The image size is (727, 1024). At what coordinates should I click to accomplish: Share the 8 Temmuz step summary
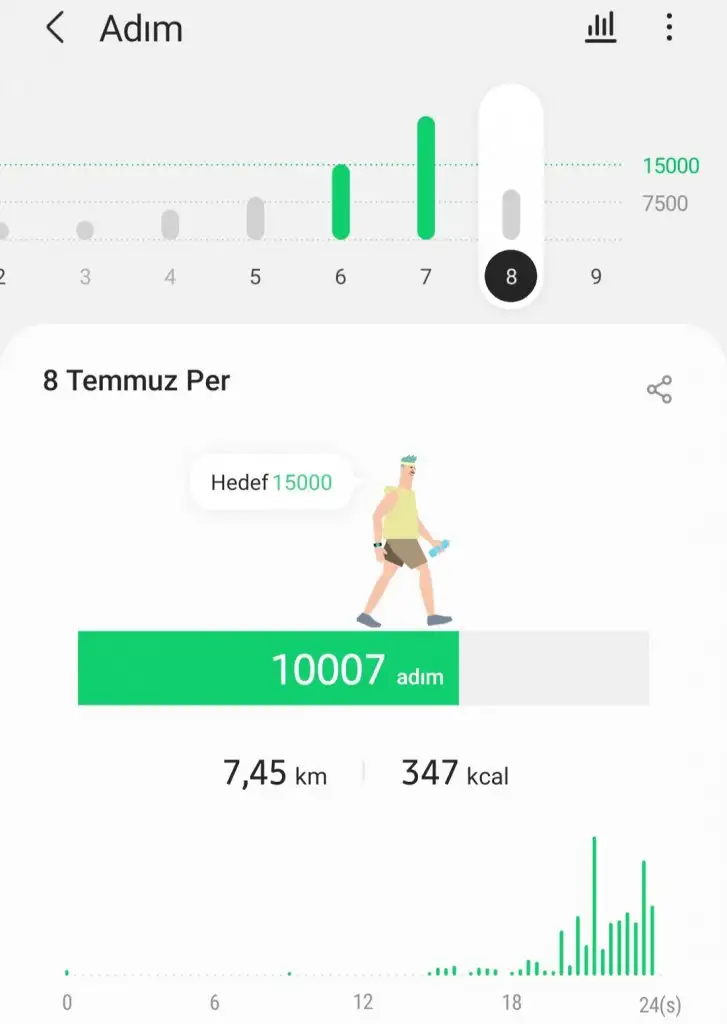[659, 390]
